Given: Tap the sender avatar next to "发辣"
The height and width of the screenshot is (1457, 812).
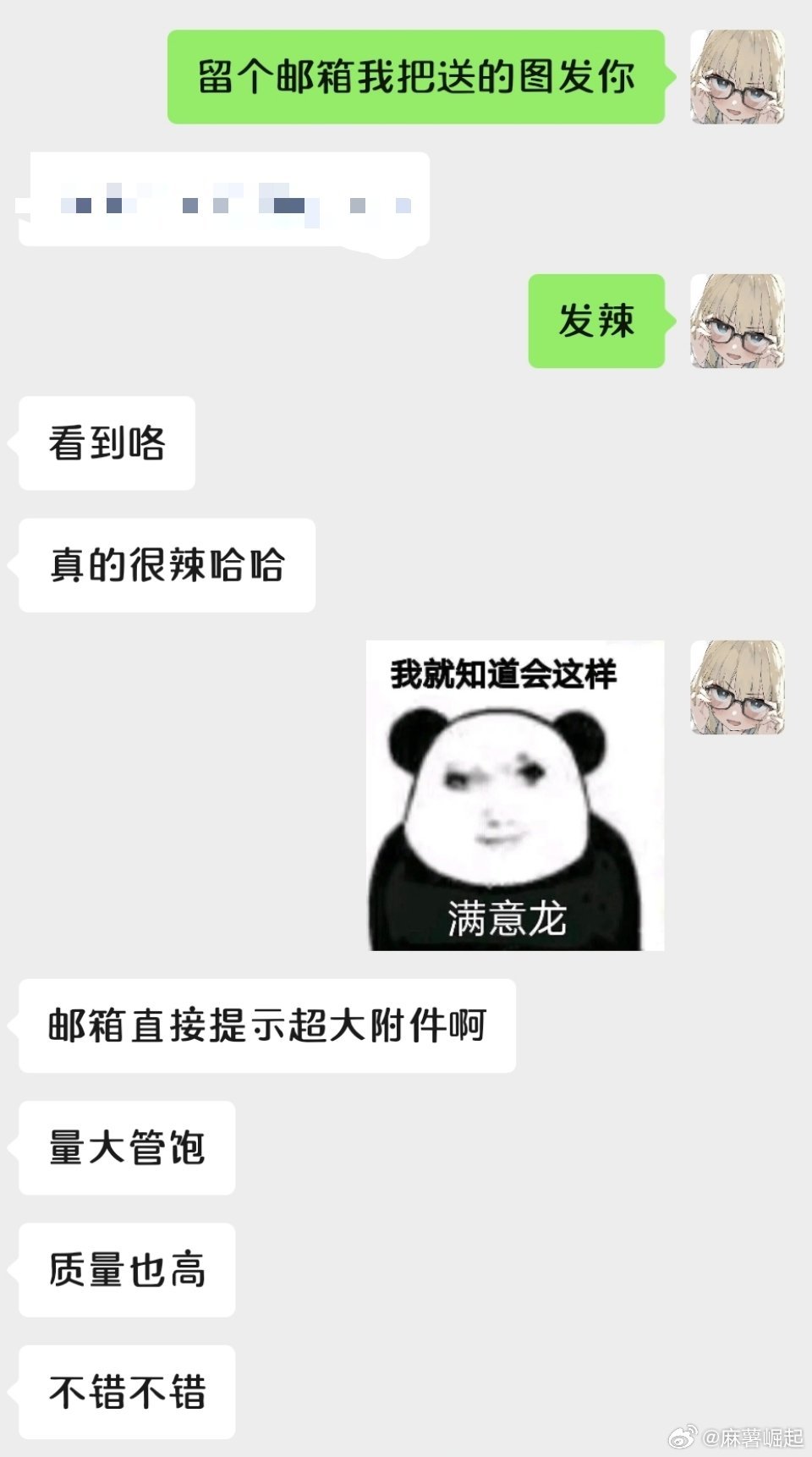Looking at the screenshot, I should click(x=737, y=321).
